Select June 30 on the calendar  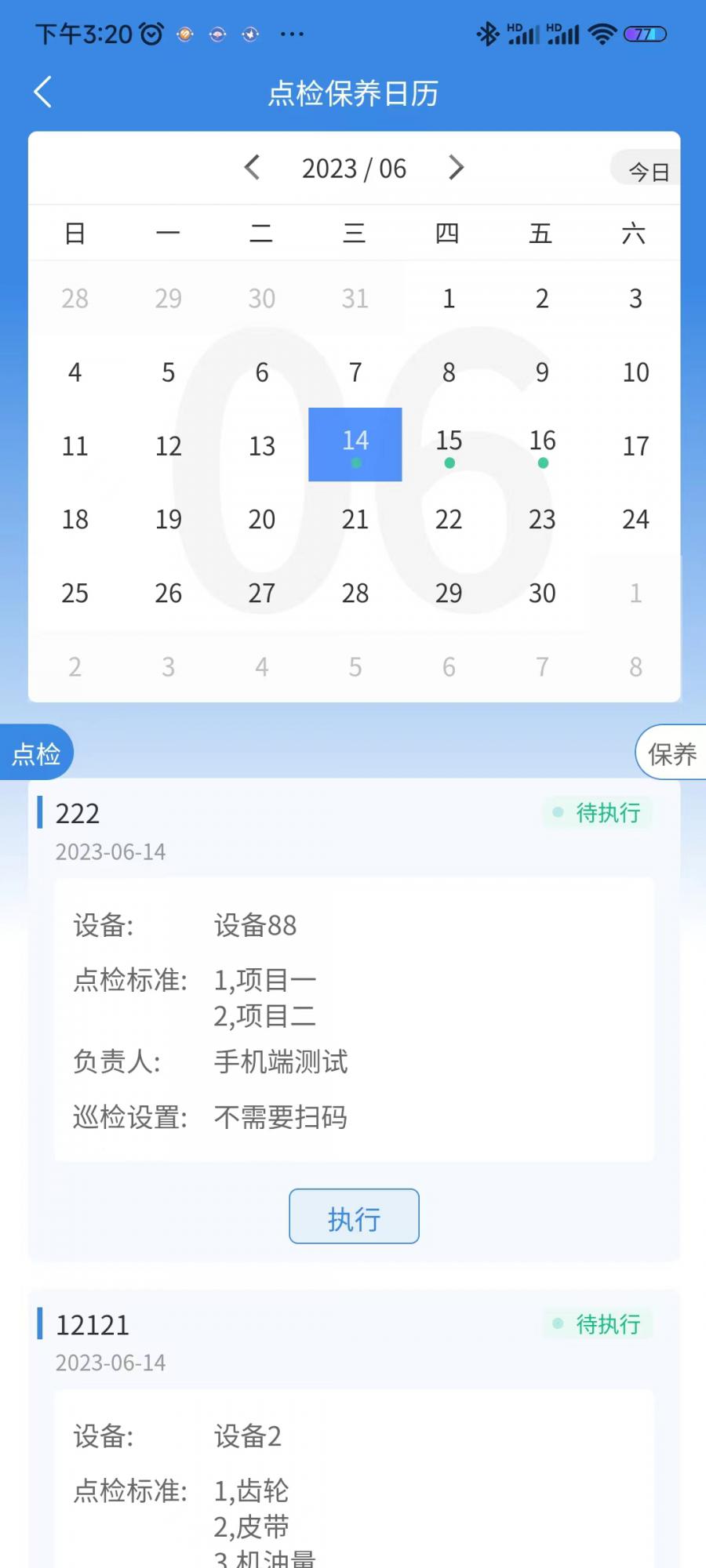point(542,593)
